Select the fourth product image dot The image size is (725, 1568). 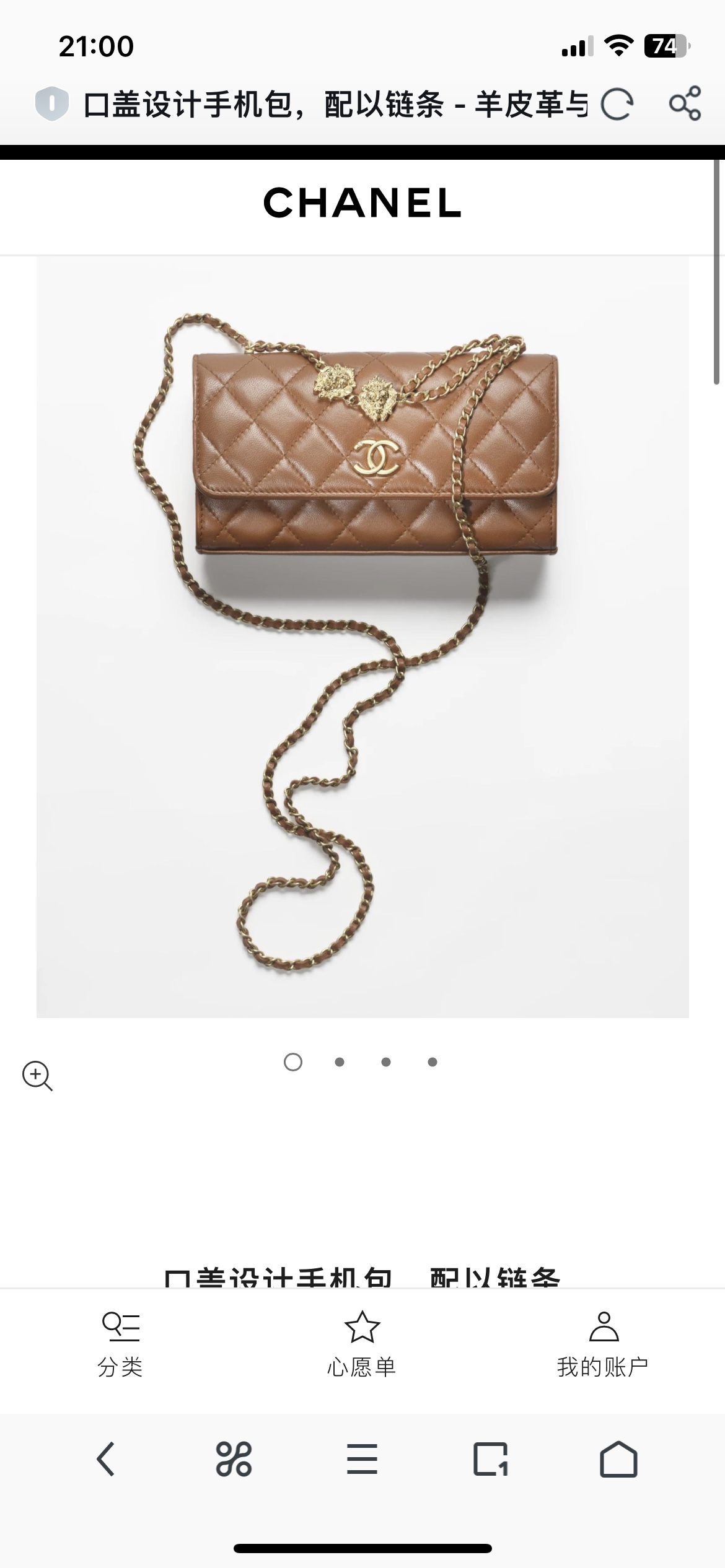coord(433,1062)
